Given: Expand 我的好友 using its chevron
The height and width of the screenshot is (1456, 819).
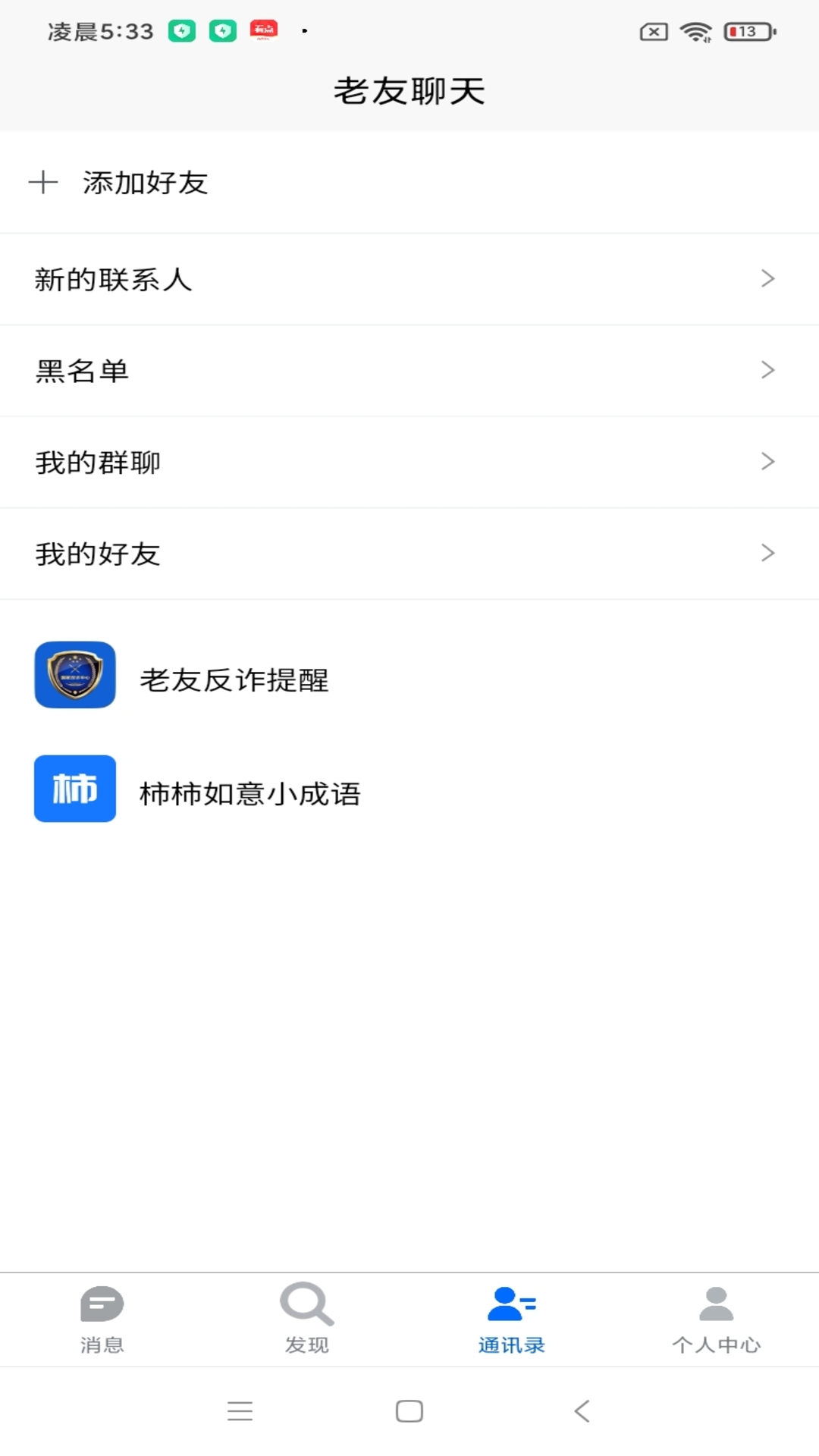Looking at the screenshot, I should 767,553.
